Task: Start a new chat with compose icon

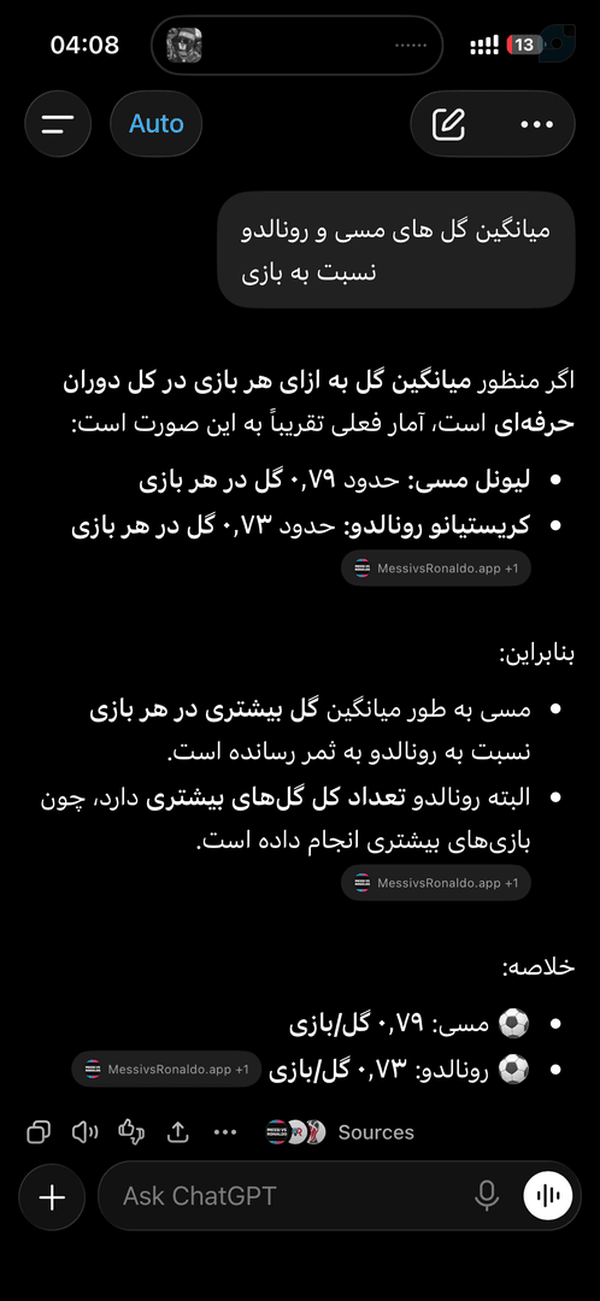Action: pos(449,124)
